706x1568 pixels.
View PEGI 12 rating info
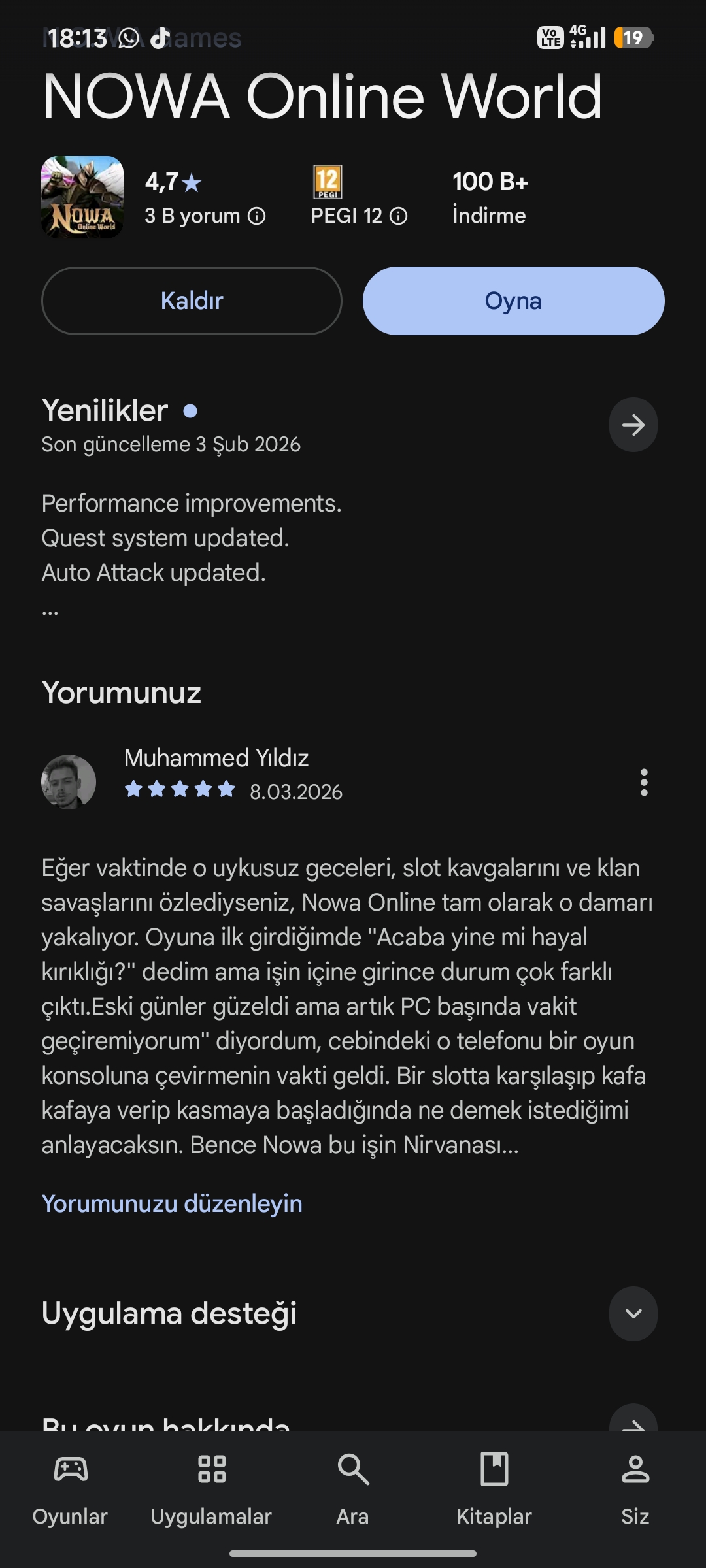pos(398,216)
